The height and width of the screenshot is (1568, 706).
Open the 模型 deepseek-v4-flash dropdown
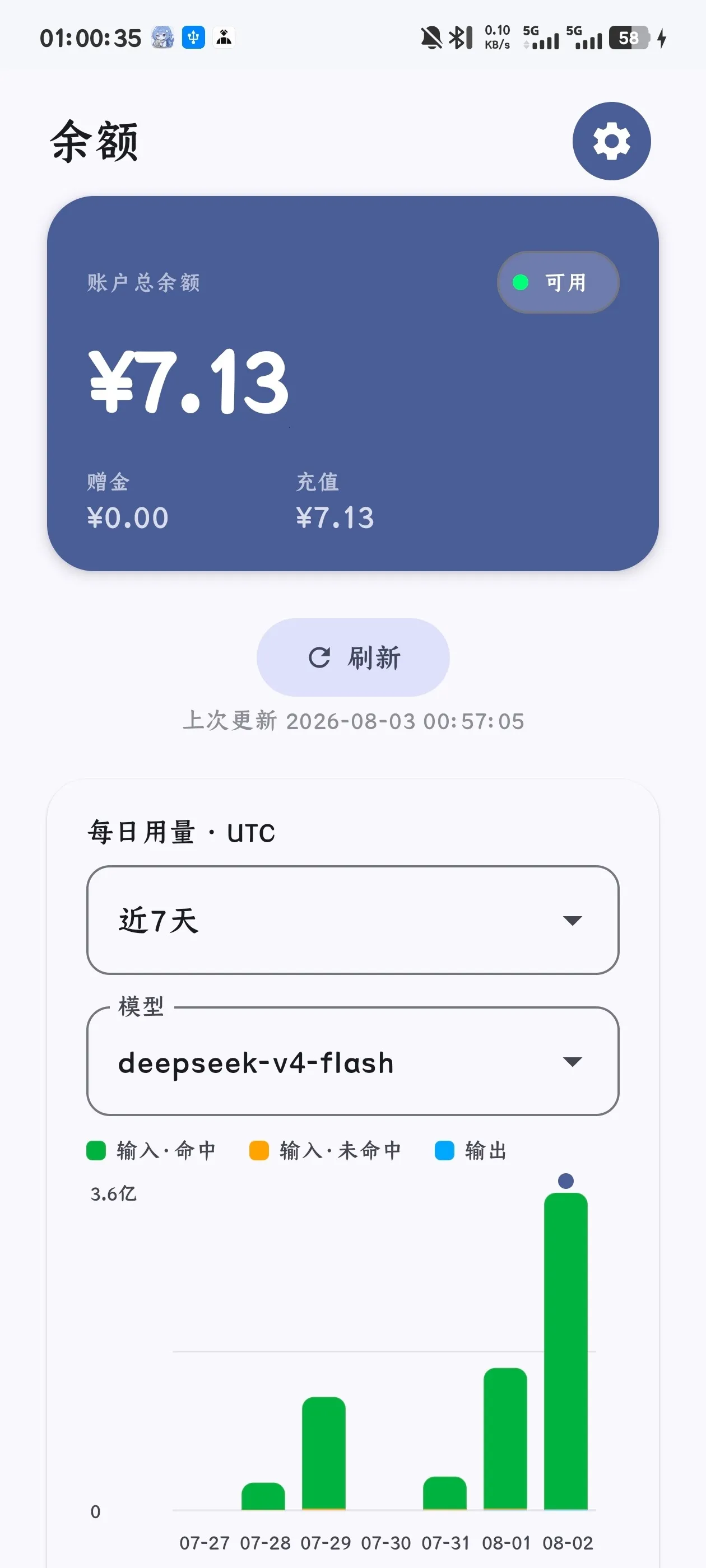pyautogui.click(x=352, y=1061)
